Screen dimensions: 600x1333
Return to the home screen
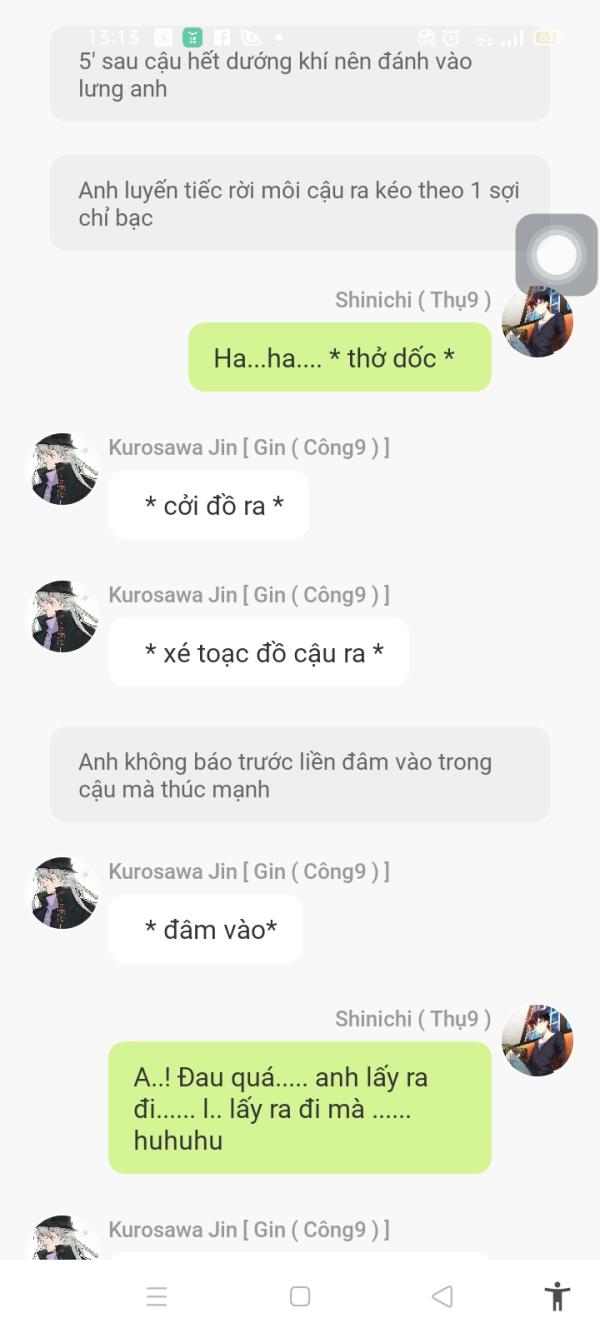click(x=300, y=1297)
